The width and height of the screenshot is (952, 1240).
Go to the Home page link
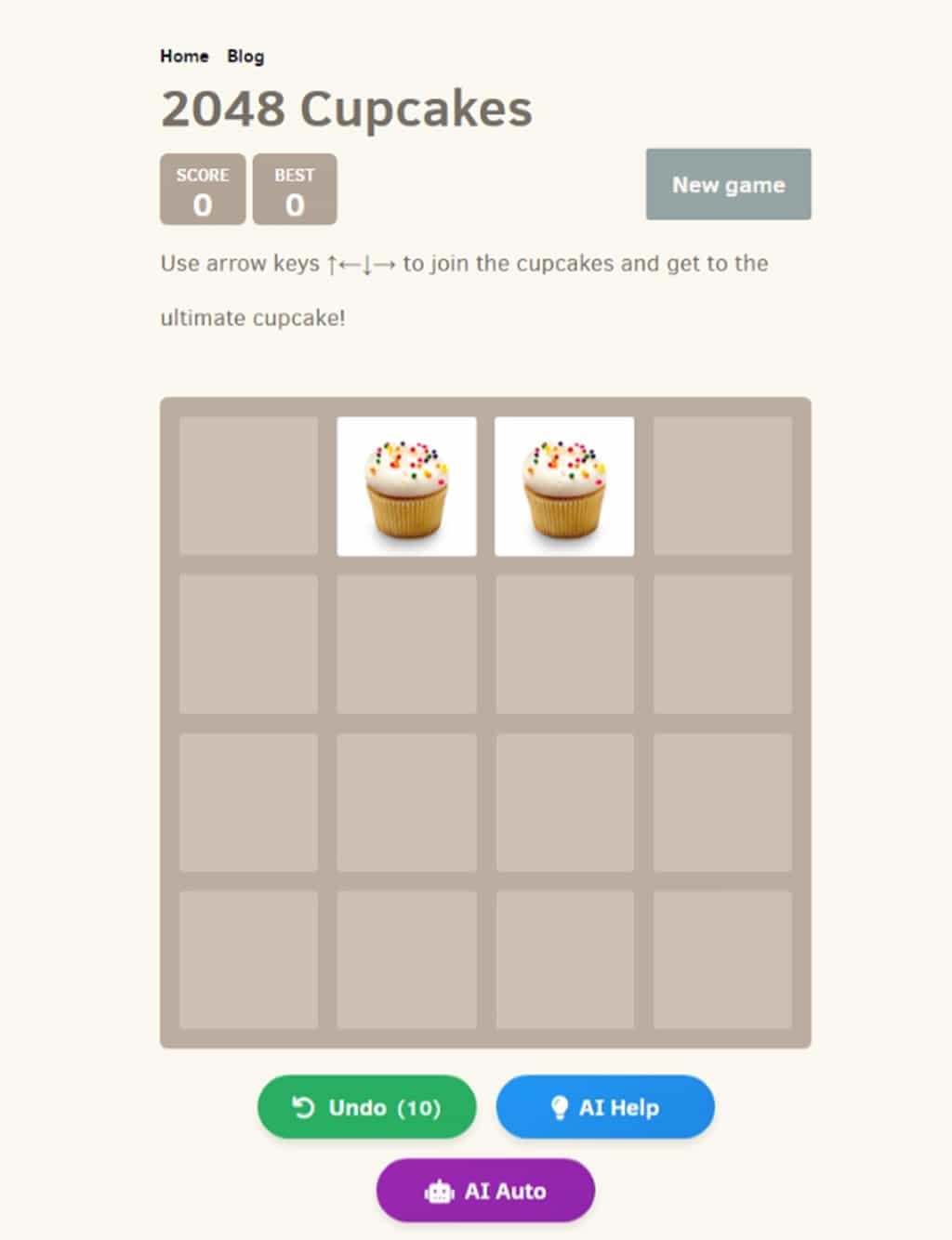[x=184, y=57]
